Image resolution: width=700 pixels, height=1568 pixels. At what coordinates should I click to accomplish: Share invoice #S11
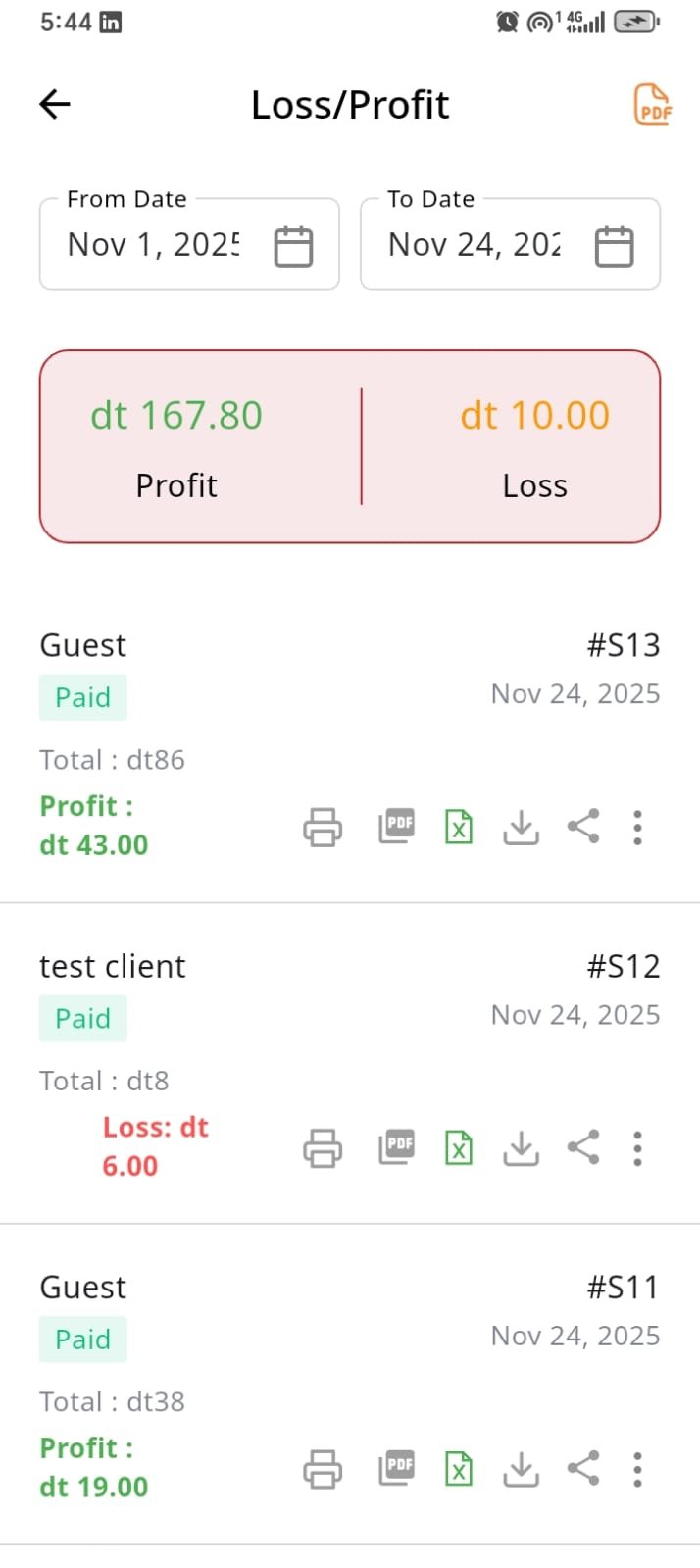(x=583, y=1468)
